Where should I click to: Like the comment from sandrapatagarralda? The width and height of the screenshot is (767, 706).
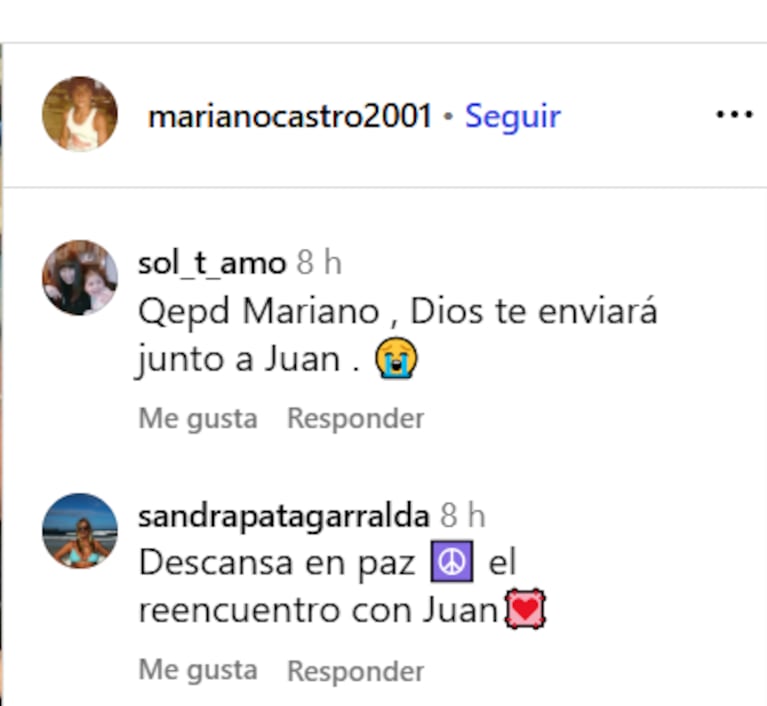(x=197, y=670)
